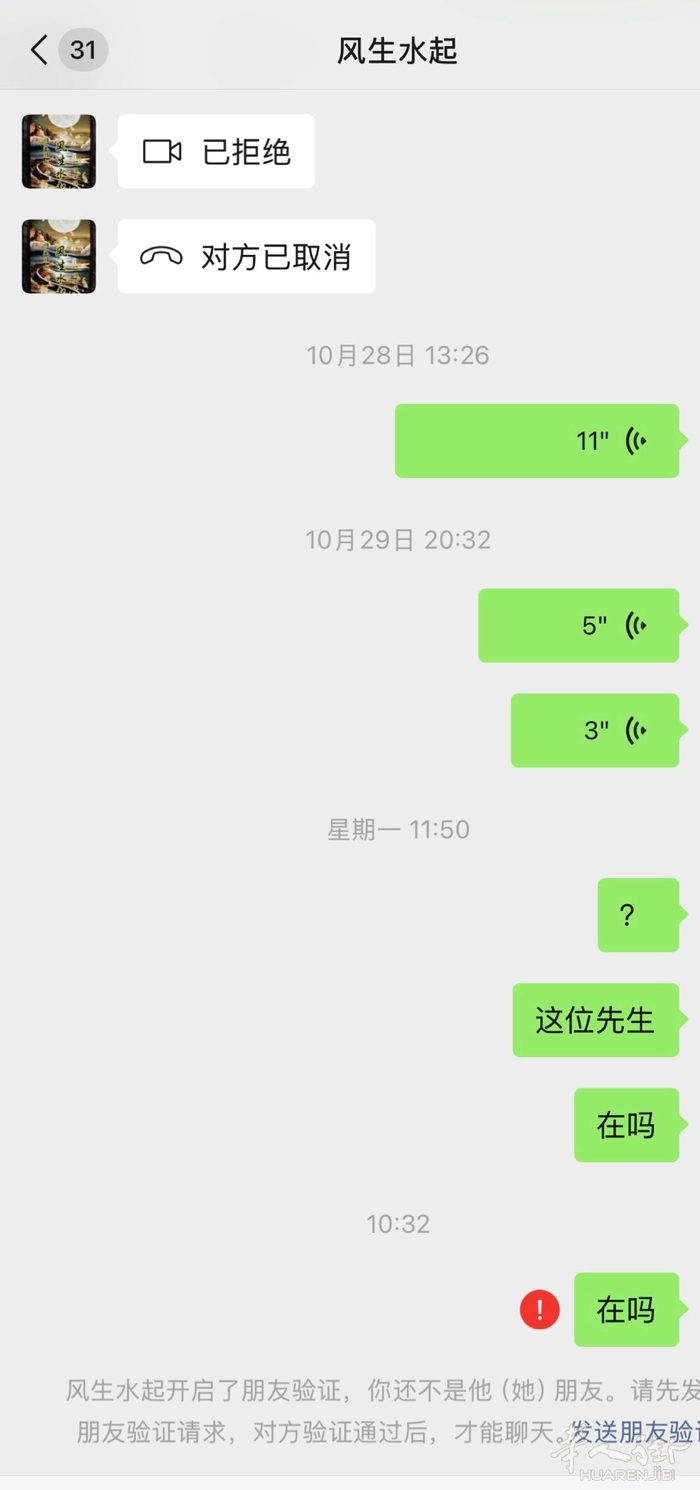Tap avatar next to 对方已取消 call

[59, 257]
